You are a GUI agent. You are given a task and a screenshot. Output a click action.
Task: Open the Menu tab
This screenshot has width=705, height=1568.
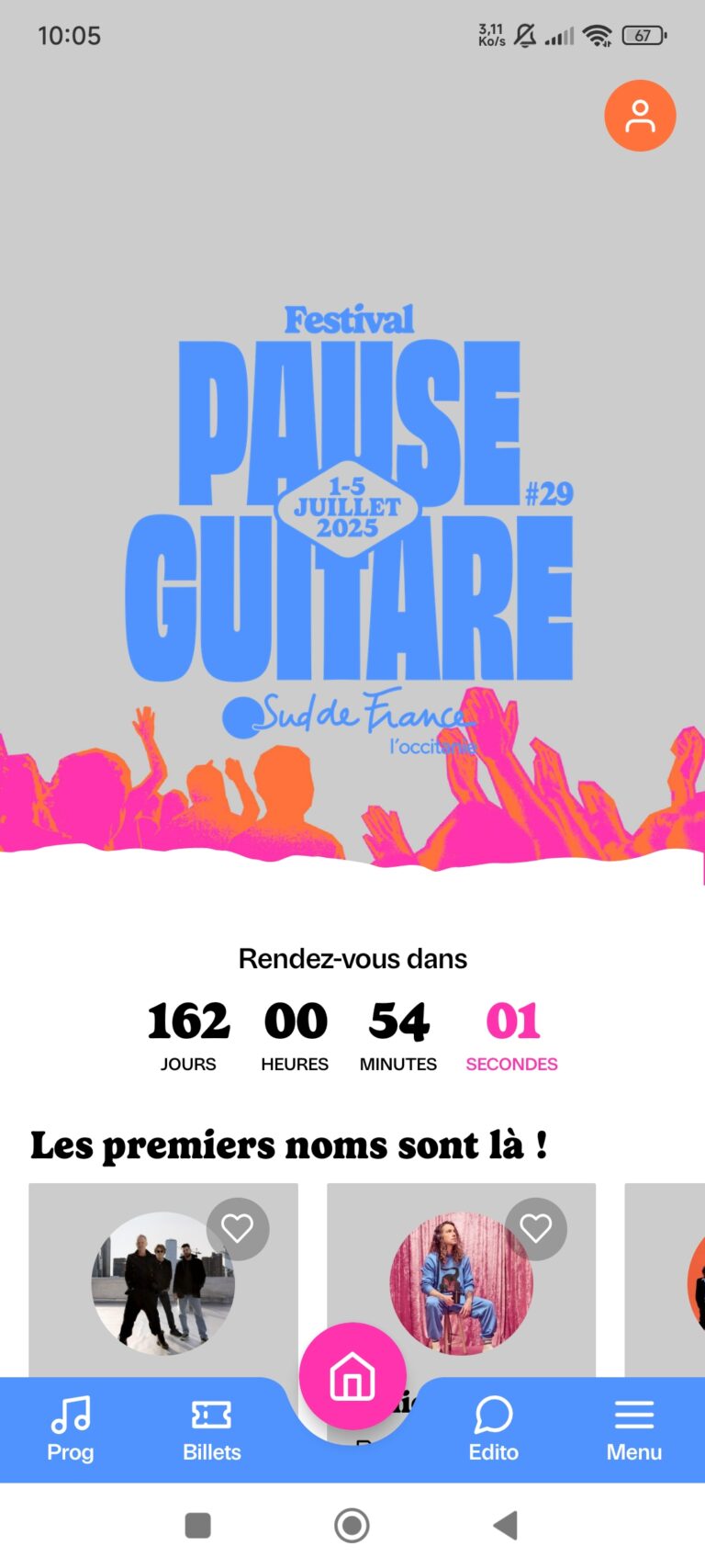[x=633, y=1429]
